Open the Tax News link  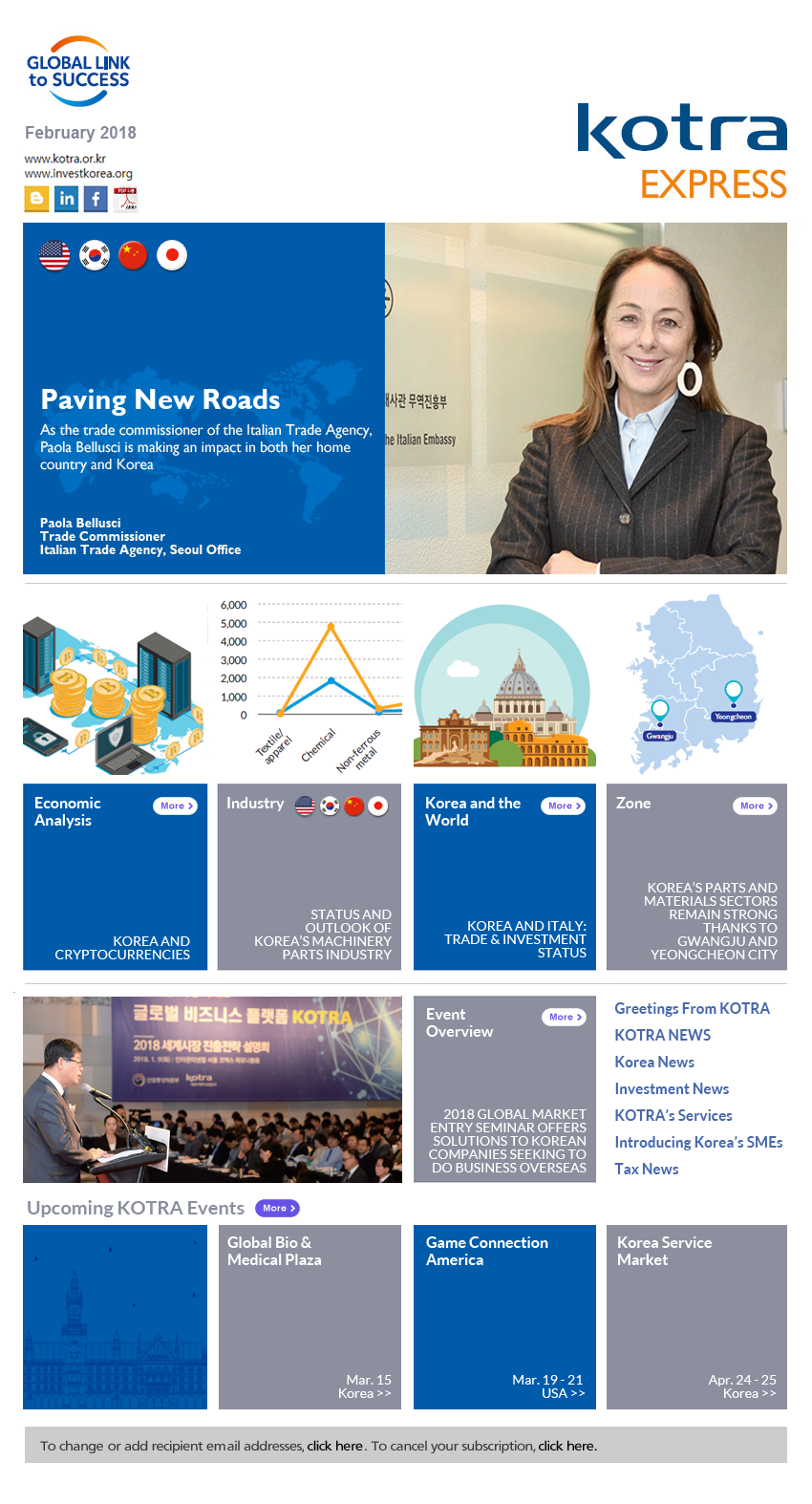tap(646, 1169)
